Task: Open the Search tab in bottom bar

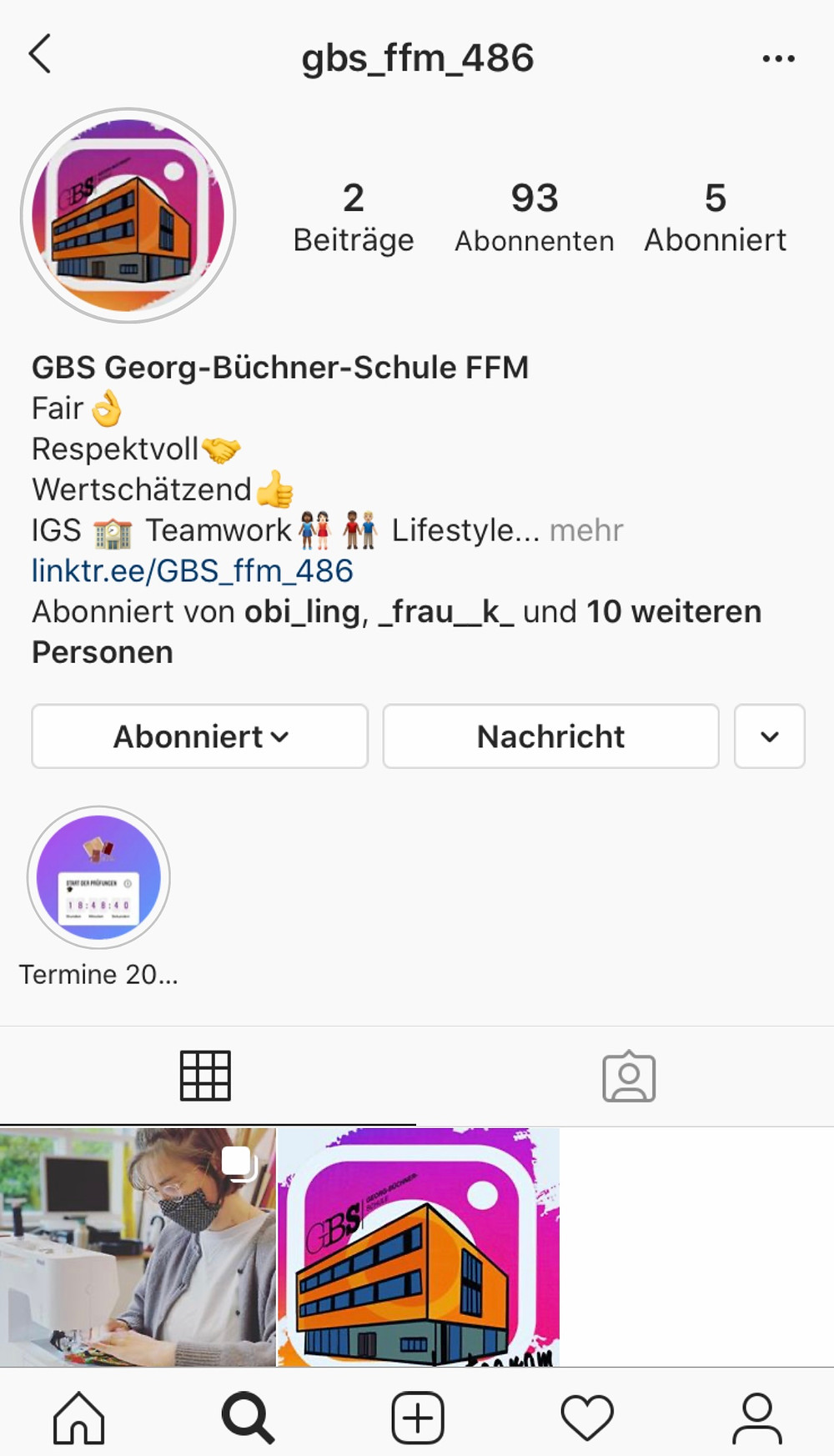Action: pyautogui.click(x=248, y=1418)
